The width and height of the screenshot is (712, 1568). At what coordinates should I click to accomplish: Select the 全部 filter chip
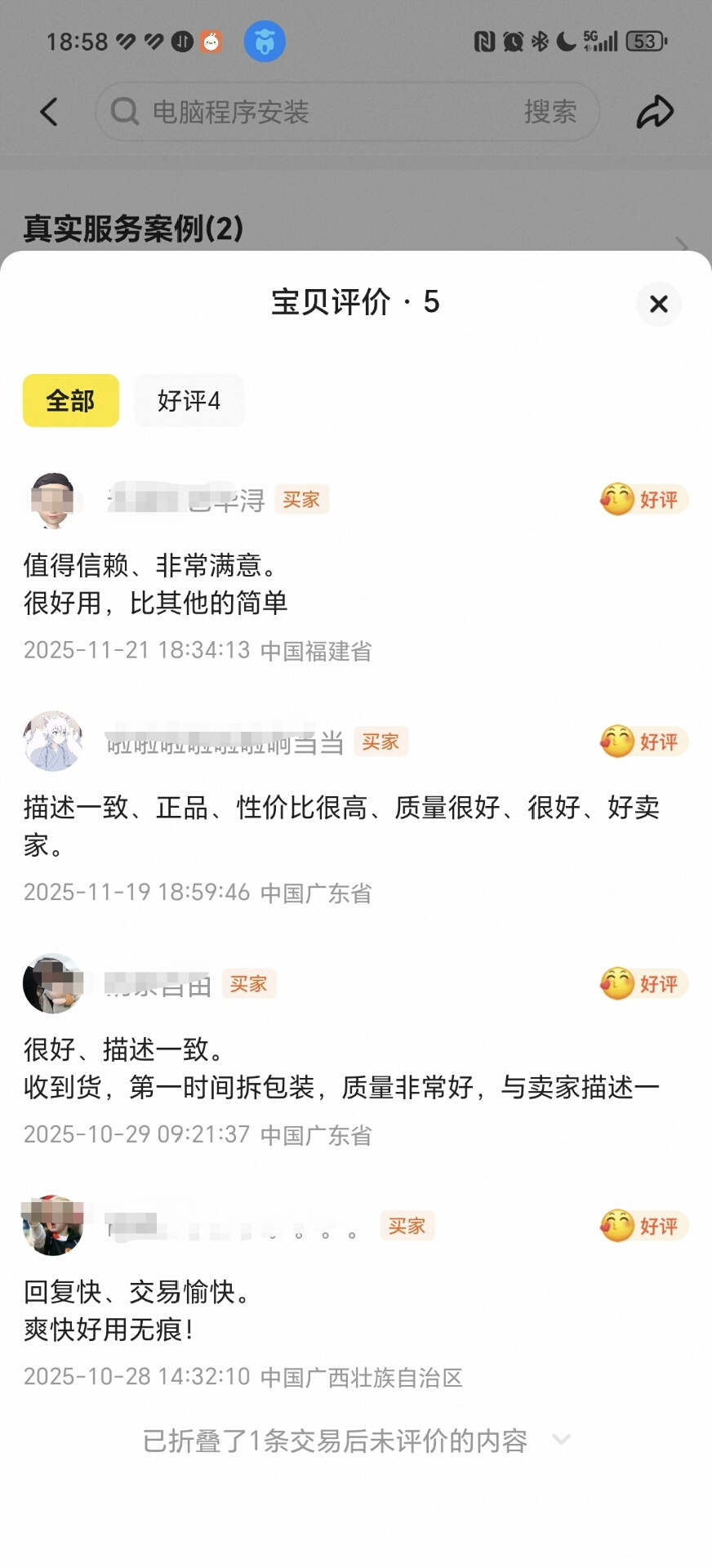point(71,401)
